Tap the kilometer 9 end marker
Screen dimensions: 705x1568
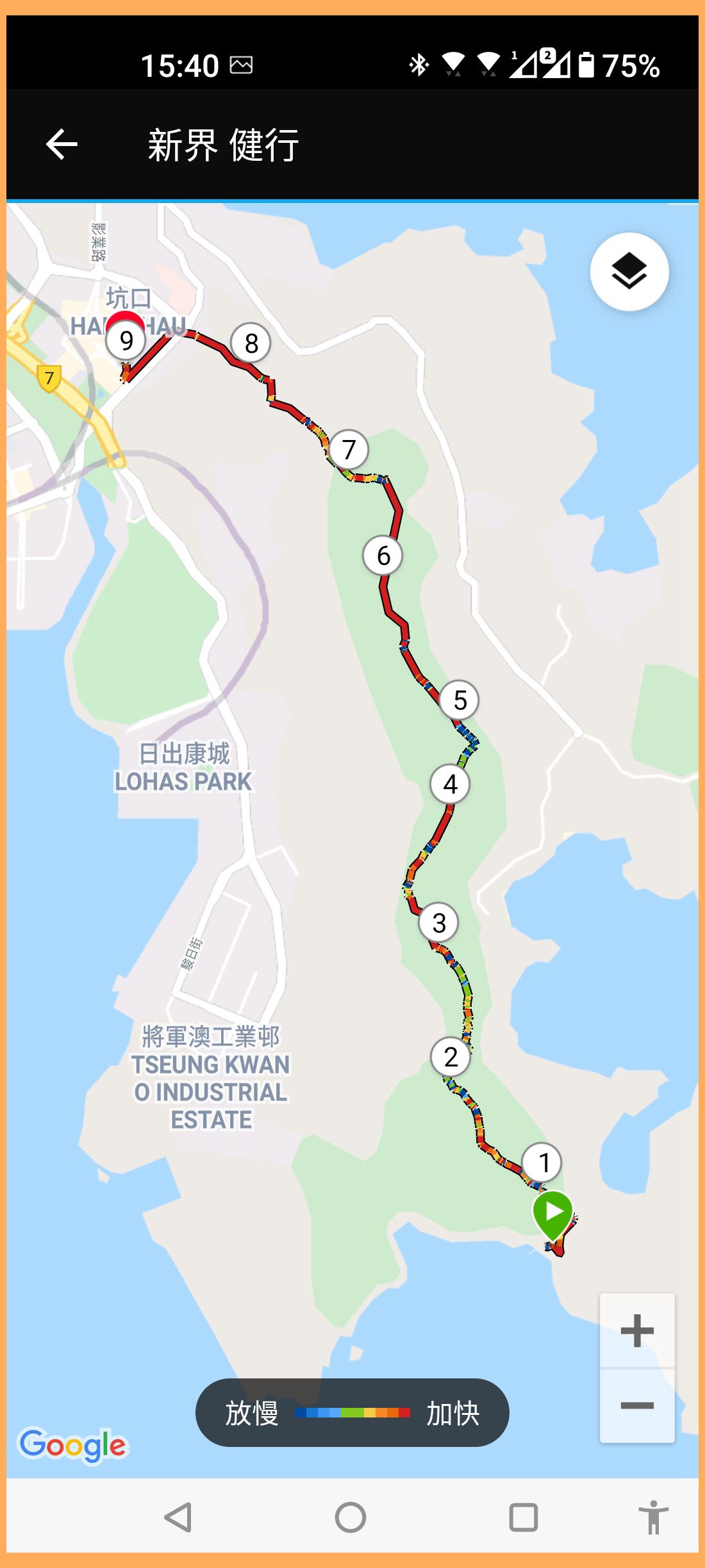126,340
